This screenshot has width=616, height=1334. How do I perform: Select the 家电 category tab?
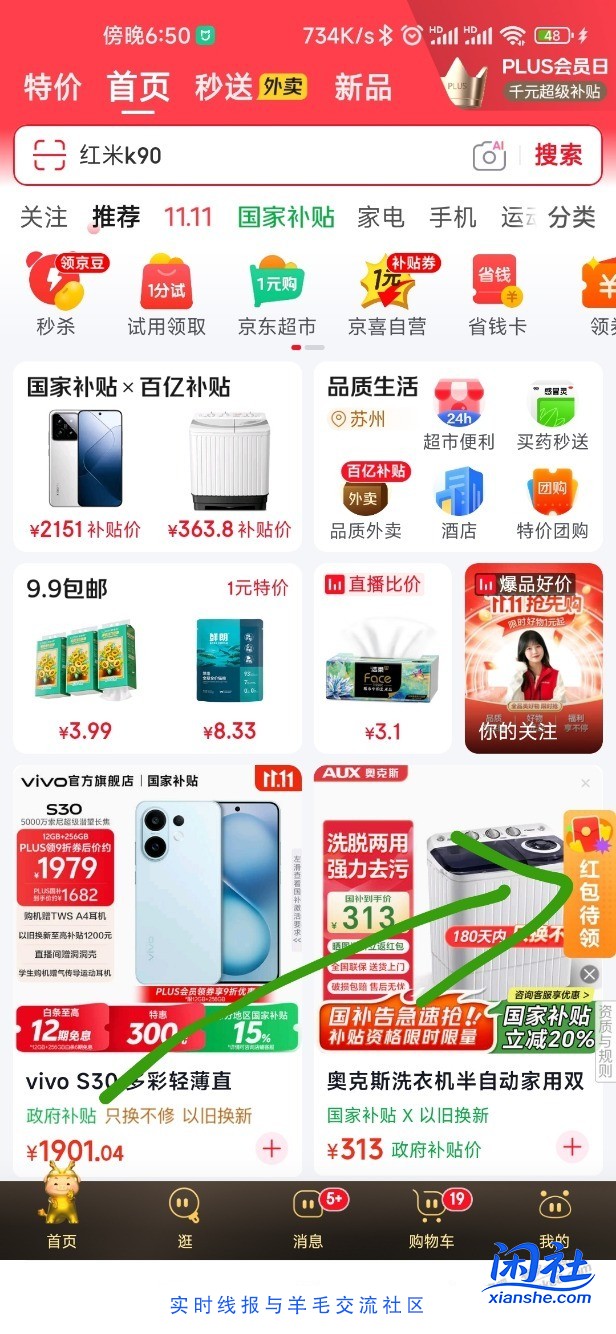tap(381, 217)
